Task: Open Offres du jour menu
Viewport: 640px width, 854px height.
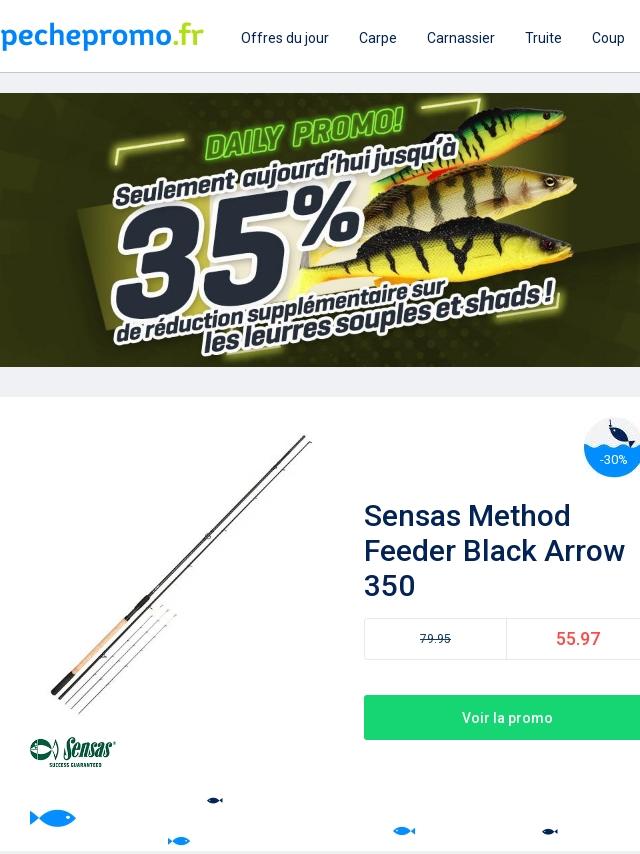Action: (284, 38)
